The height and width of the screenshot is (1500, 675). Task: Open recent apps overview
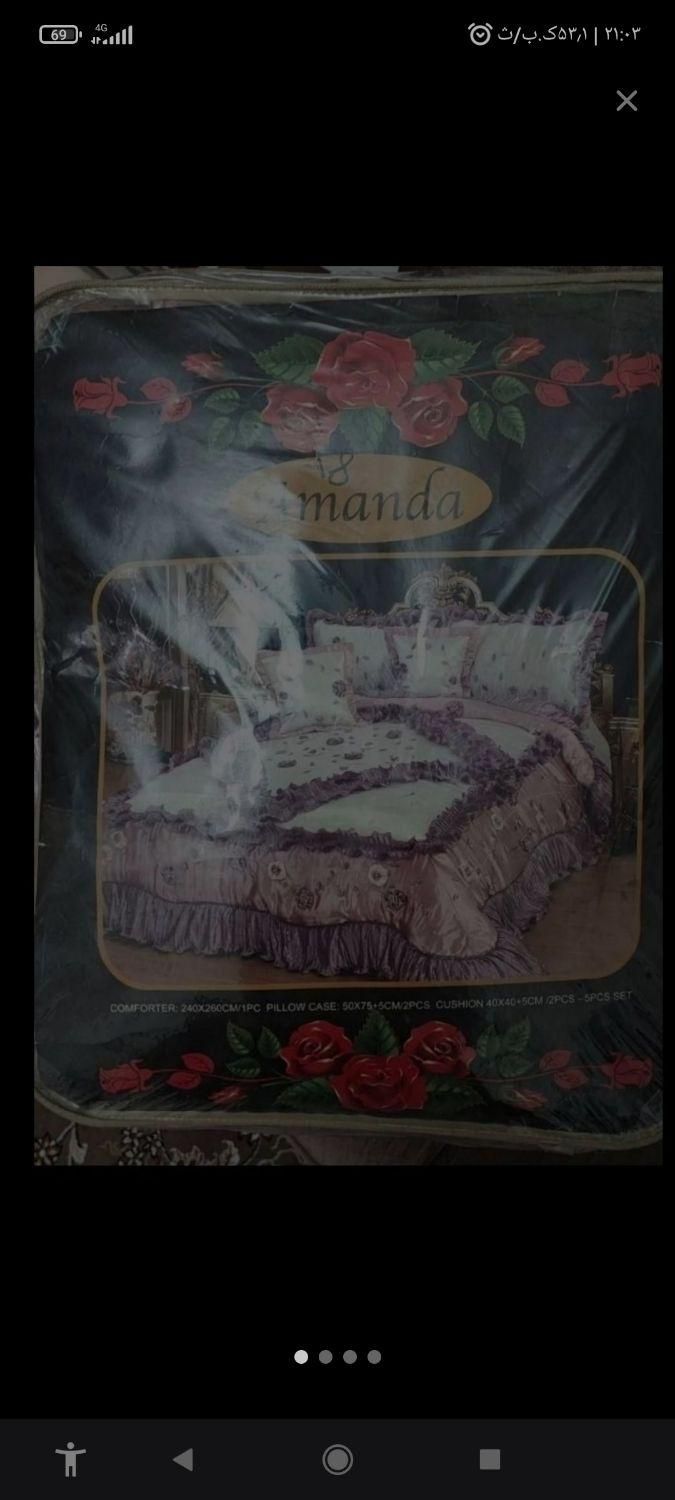click(x=489, y=1460)
